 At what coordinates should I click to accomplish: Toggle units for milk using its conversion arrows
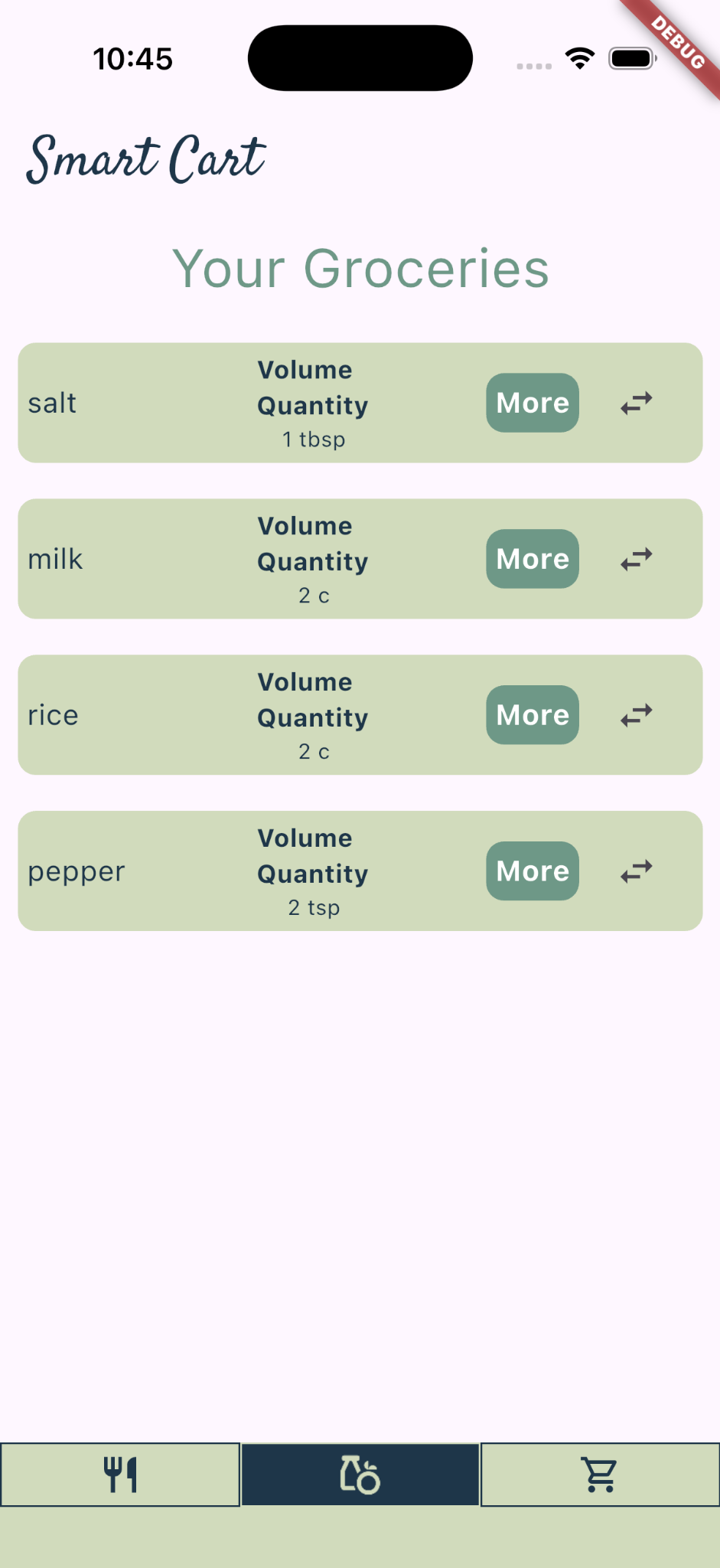636,559
